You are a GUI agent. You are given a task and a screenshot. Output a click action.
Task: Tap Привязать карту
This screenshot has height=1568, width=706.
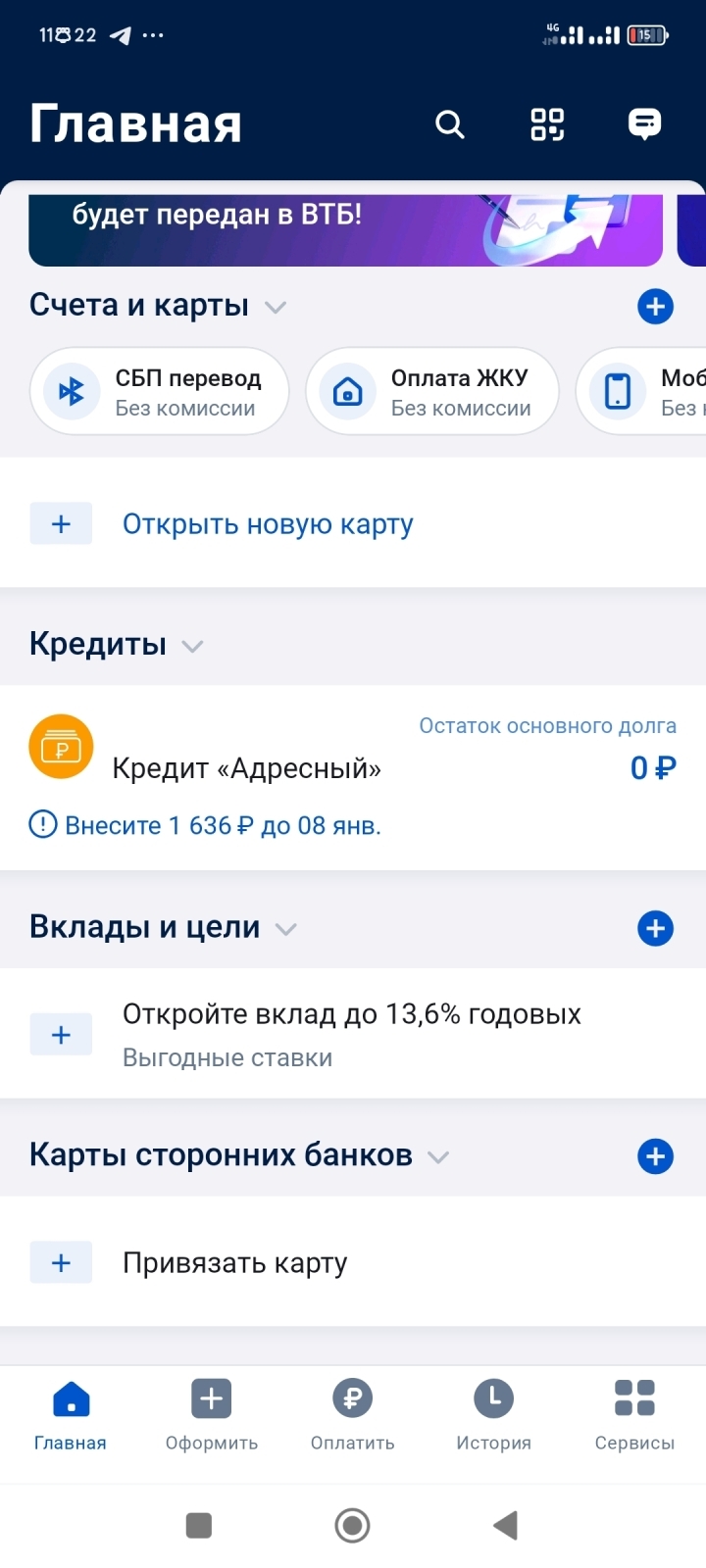coord(234,1262)
